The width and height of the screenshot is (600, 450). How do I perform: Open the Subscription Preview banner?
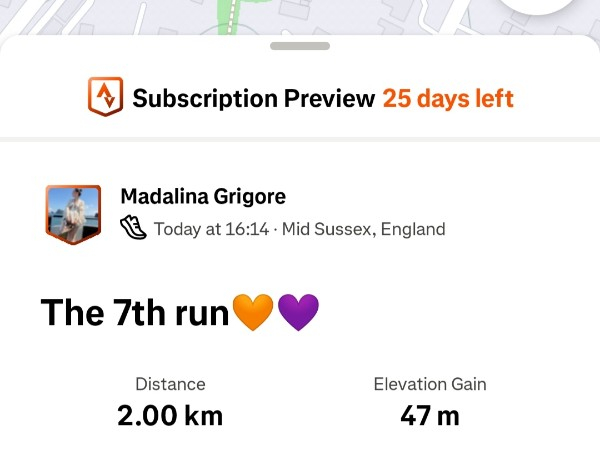tap(300, 98)
